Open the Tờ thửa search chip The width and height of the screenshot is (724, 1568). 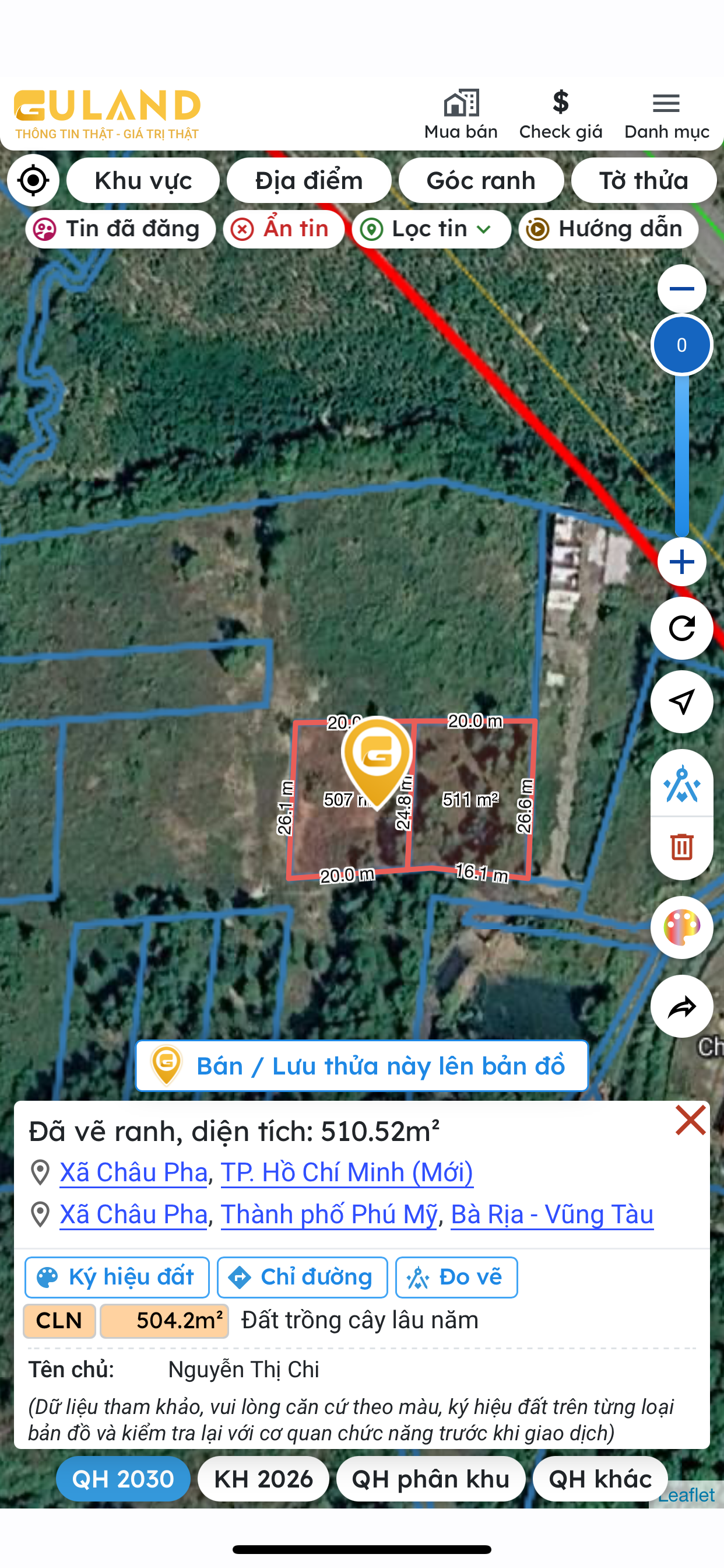[643, 180]
